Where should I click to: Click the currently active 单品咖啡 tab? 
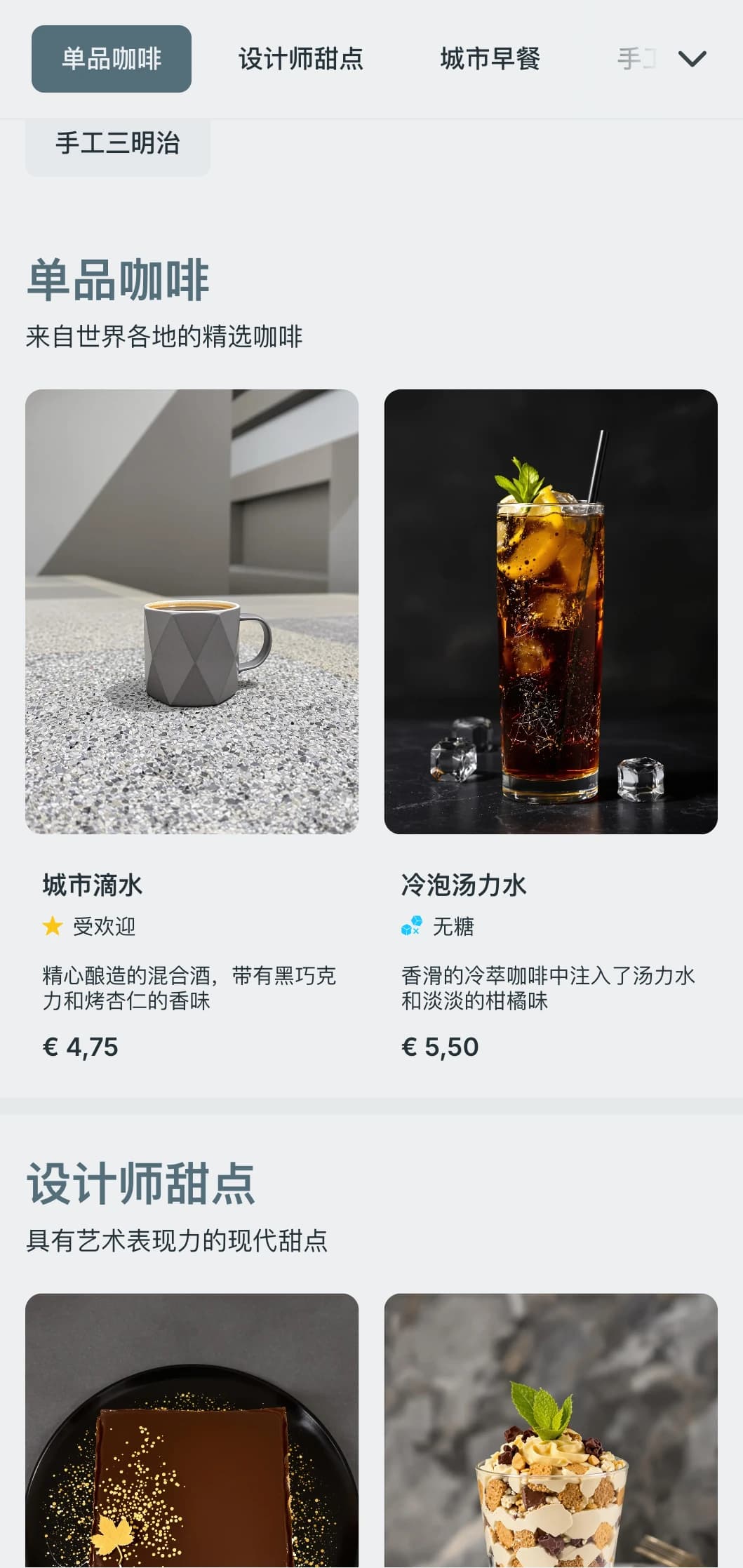coord(111,59)
